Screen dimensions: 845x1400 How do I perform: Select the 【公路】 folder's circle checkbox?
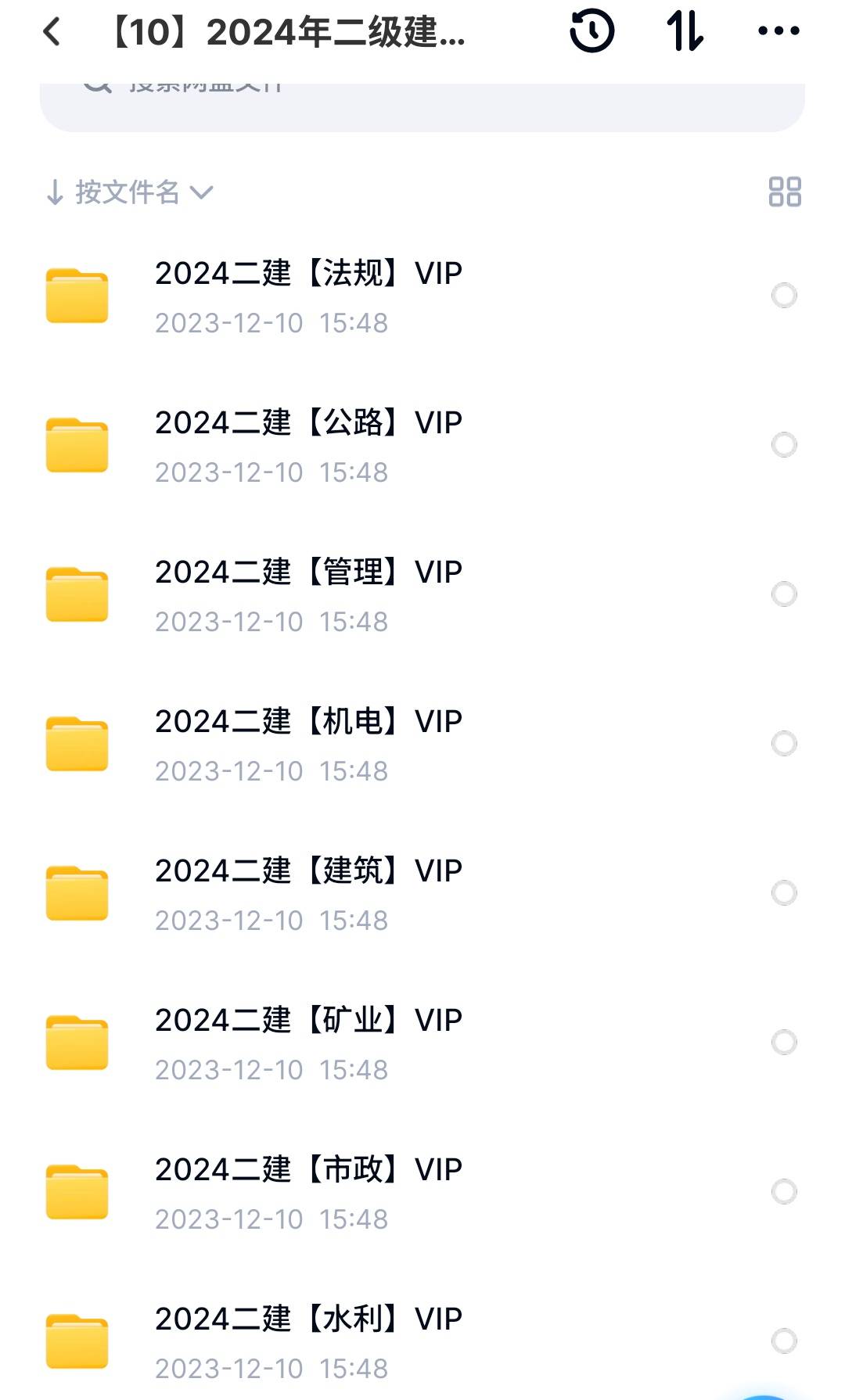[x=784, y=445]
